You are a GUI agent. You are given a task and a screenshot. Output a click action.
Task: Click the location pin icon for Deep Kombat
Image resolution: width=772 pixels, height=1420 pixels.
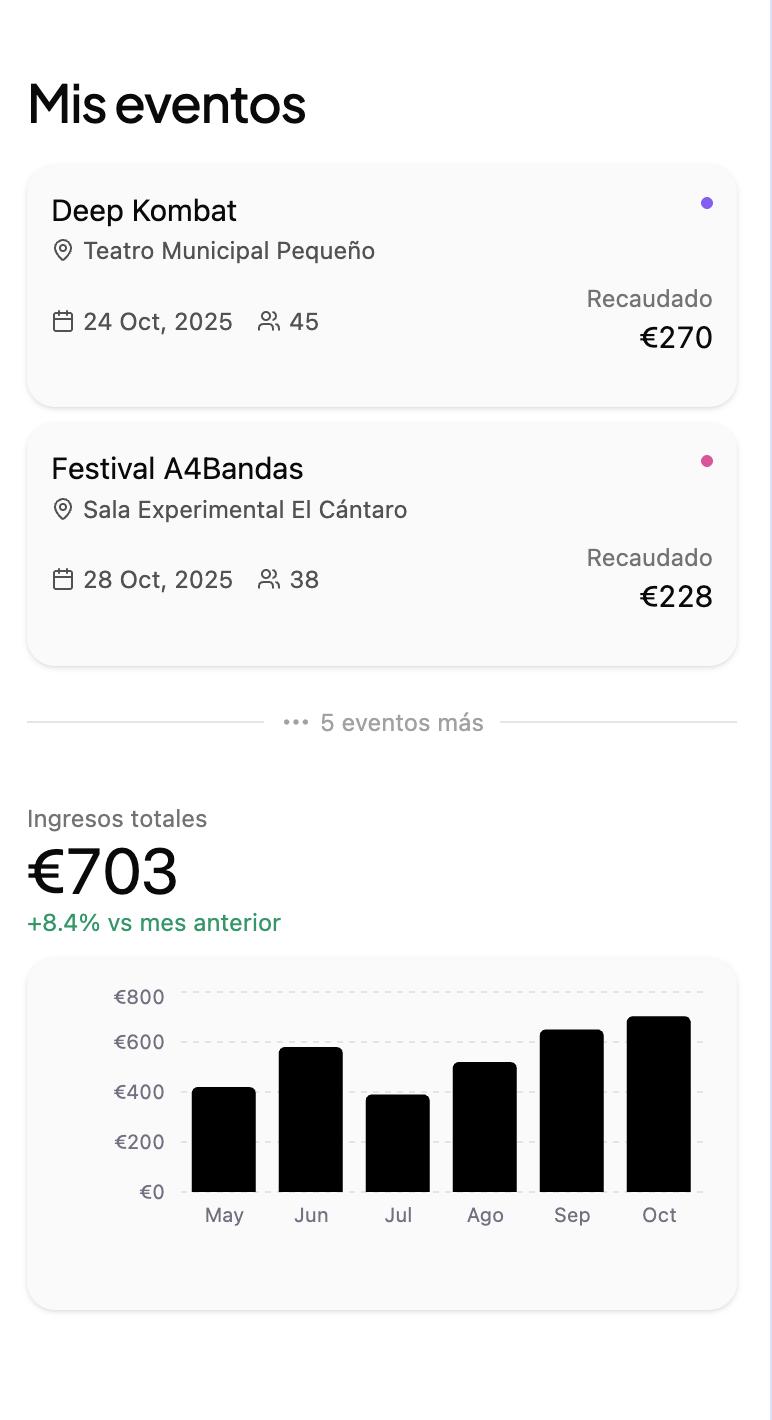(x=63, y=251)
